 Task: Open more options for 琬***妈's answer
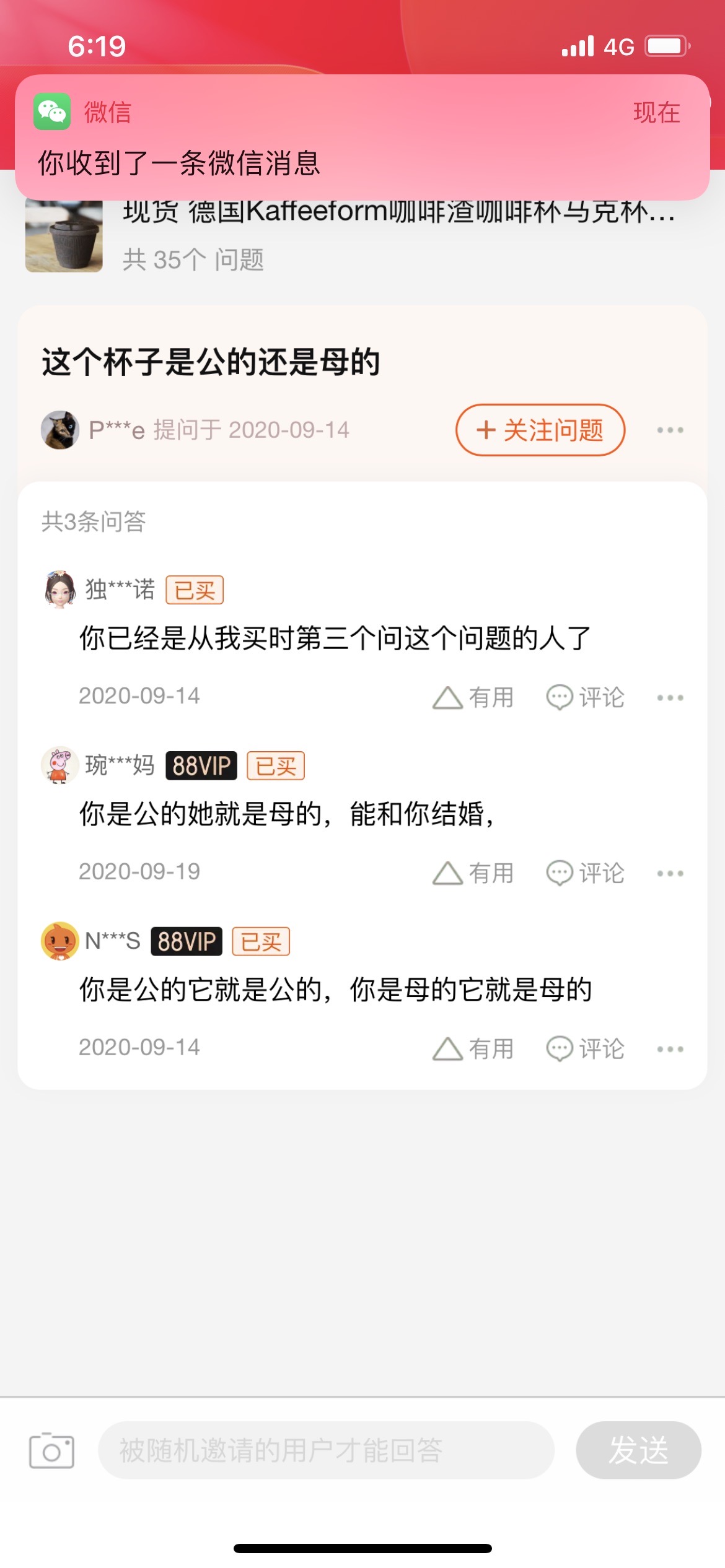point(670,874)
